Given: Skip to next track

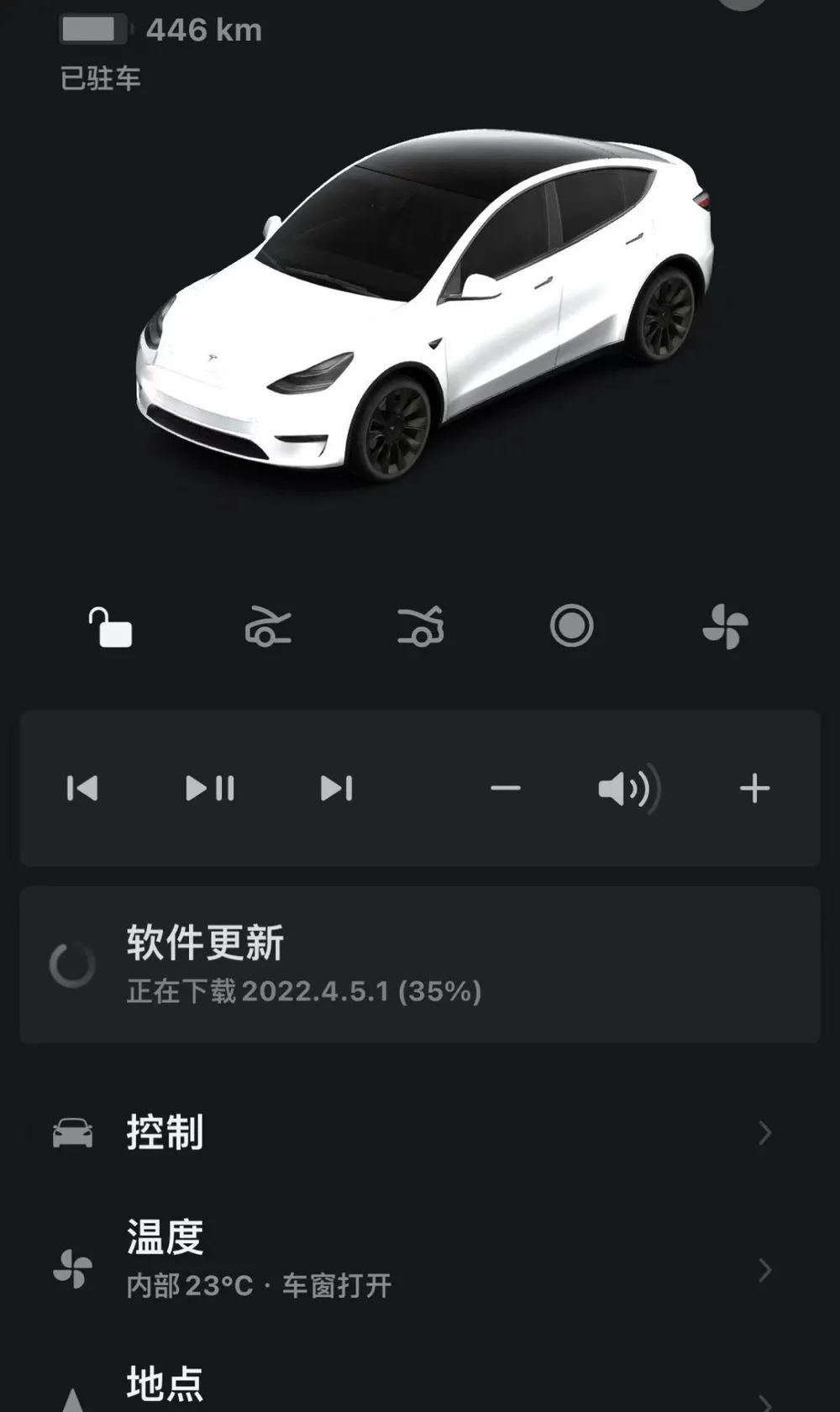Looking at the screenshot, I should click(336, 789).
